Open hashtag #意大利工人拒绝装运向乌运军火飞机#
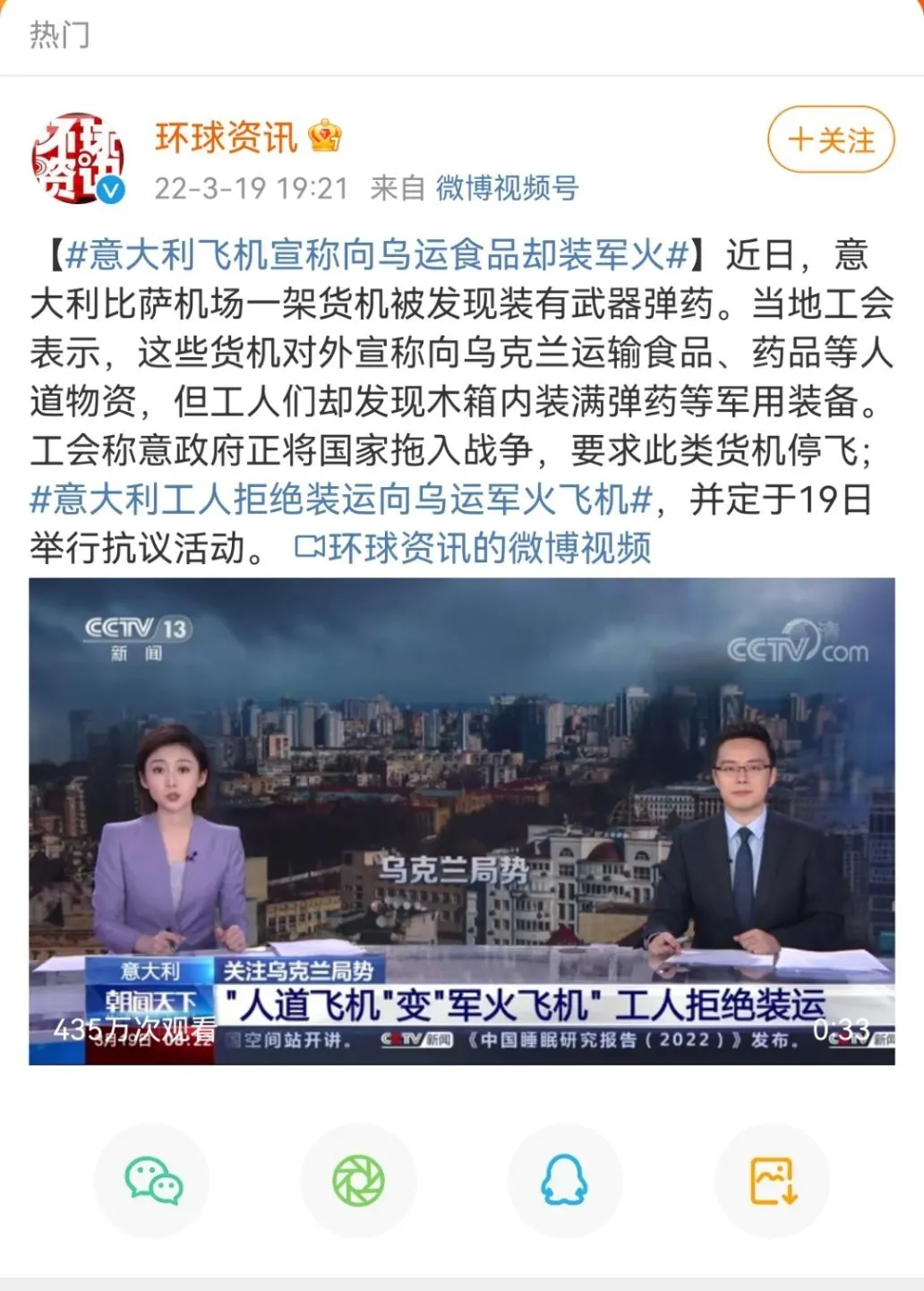Viewport: 924px width, 1291px height. click(340, 499)
